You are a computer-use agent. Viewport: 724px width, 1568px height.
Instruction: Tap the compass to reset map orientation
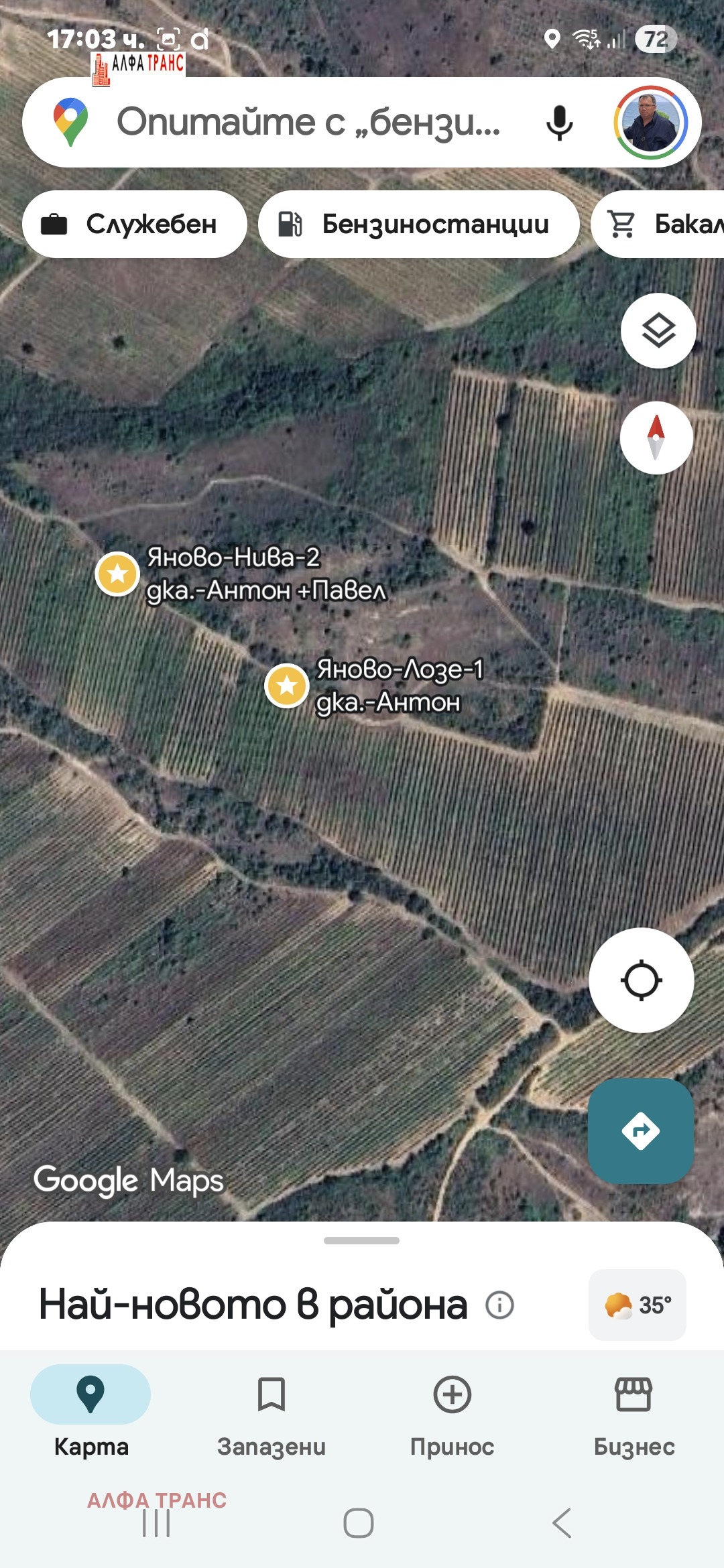pos(657,437)
